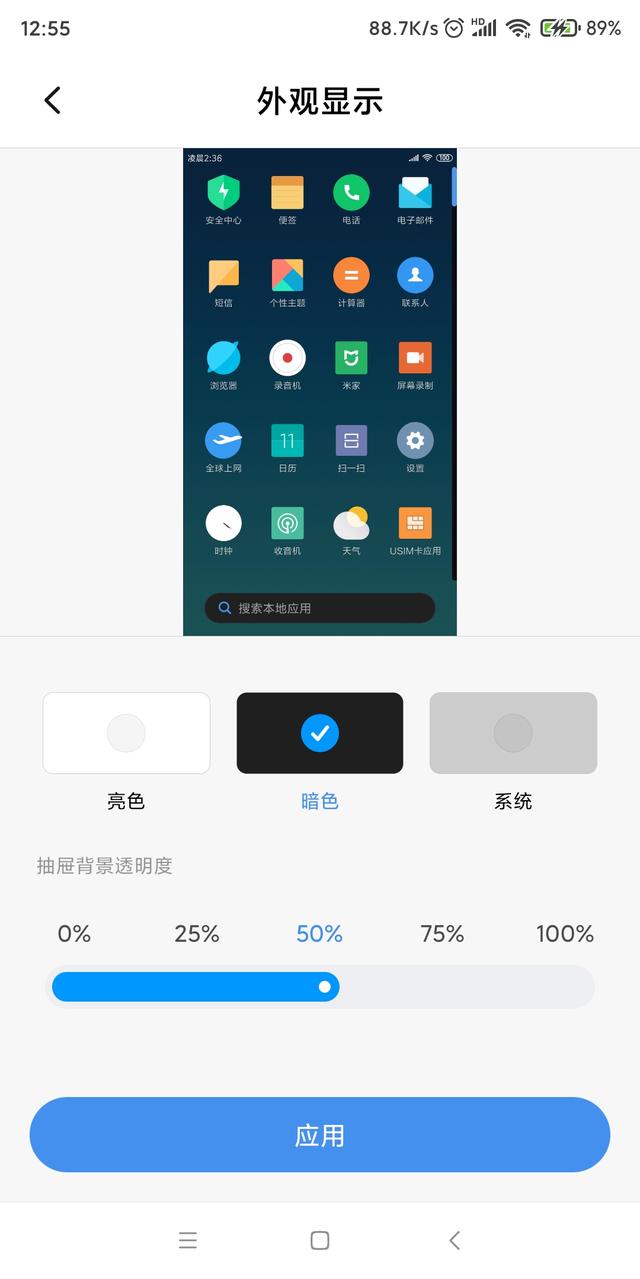This screenshot has height=1279, width=640.
Task: Choose the 系统 system theme option
Action: pos(513,733)
